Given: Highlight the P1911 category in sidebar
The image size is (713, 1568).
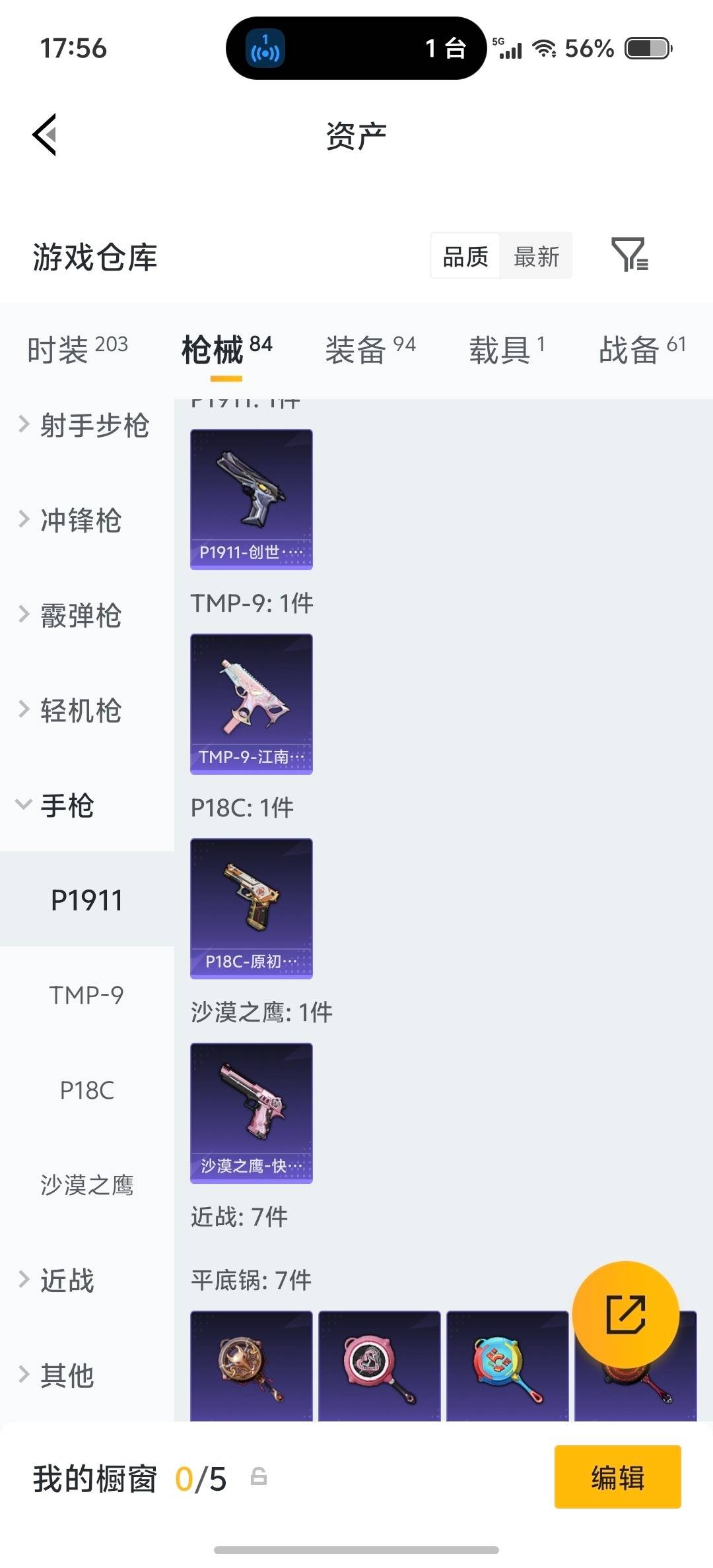Looking at the screenshot, I should click(x=86, y=899).
